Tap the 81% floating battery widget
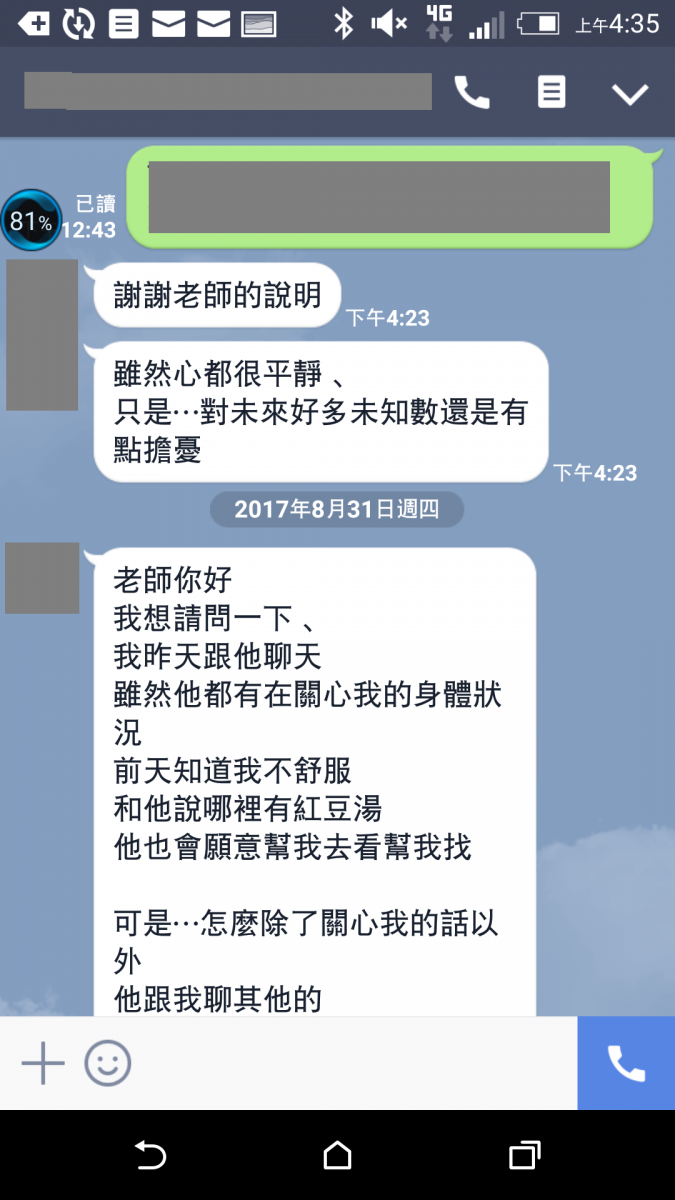675x1200 pixels. pos(31,220)
